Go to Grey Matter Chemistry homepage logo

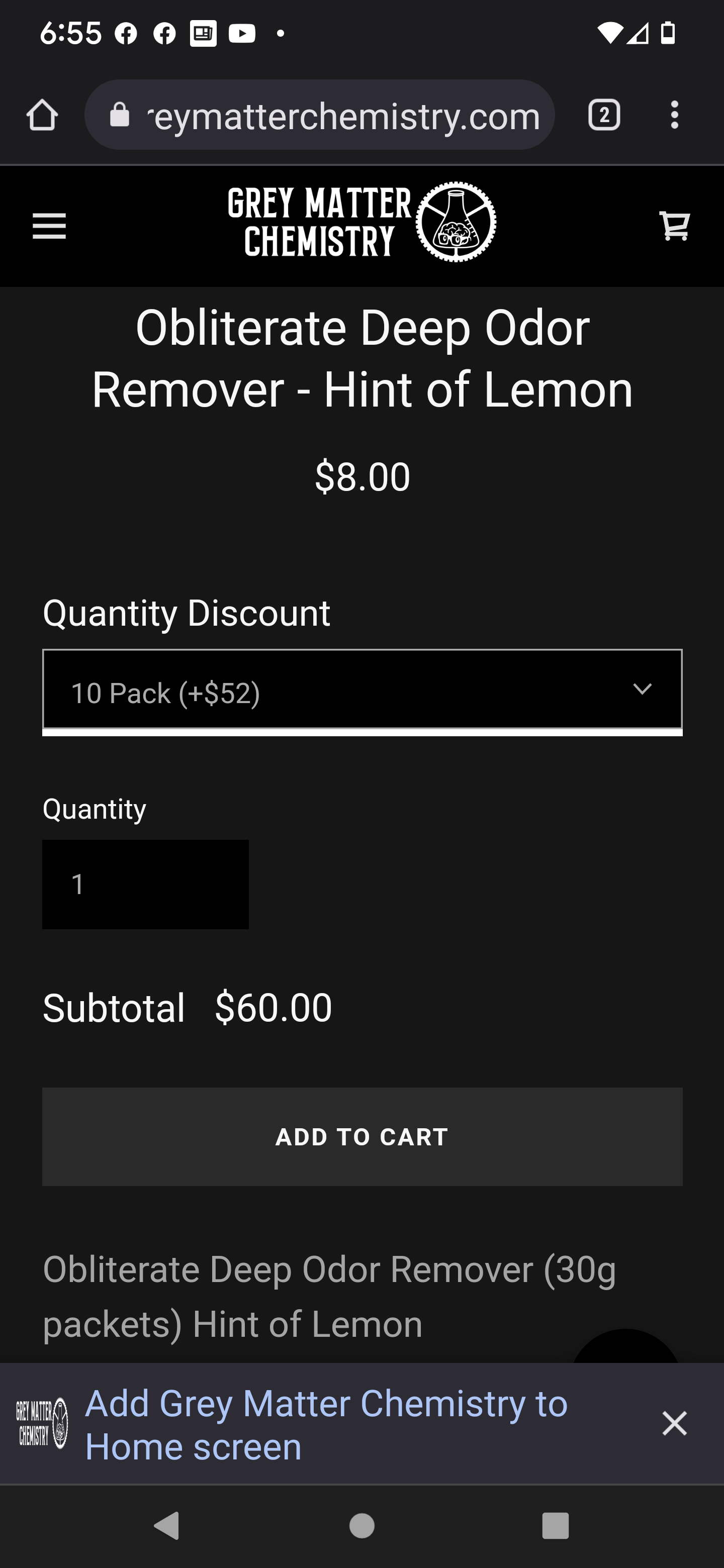click(361, 222)
